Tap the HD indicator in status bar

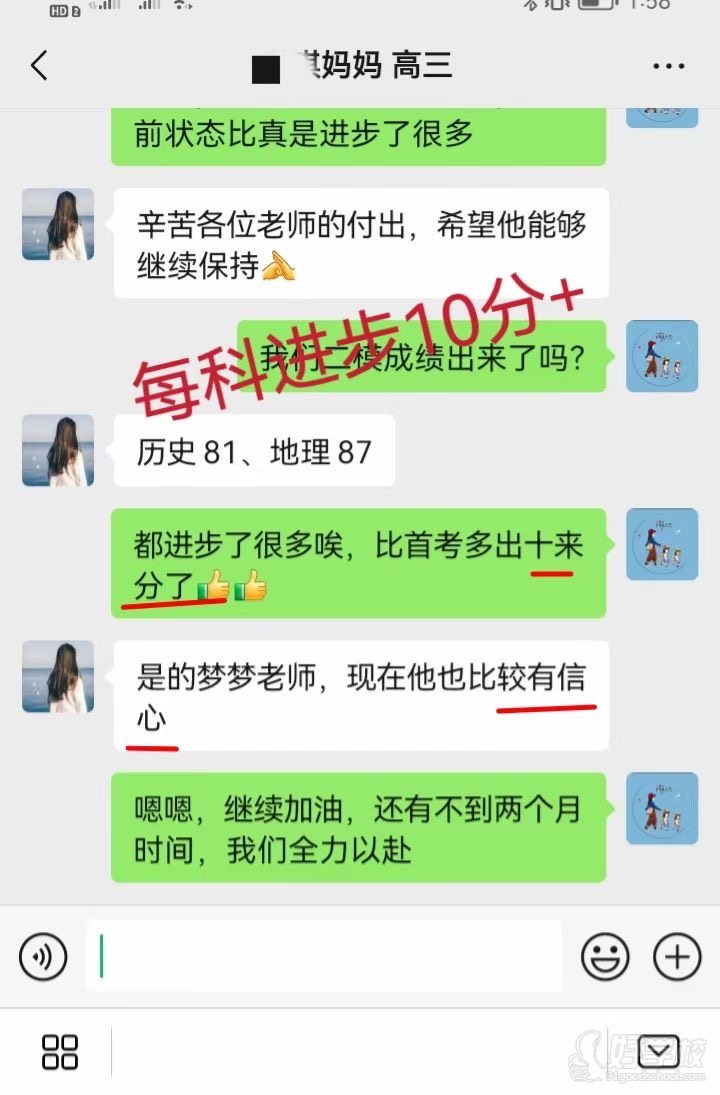[x=58, y=13]
